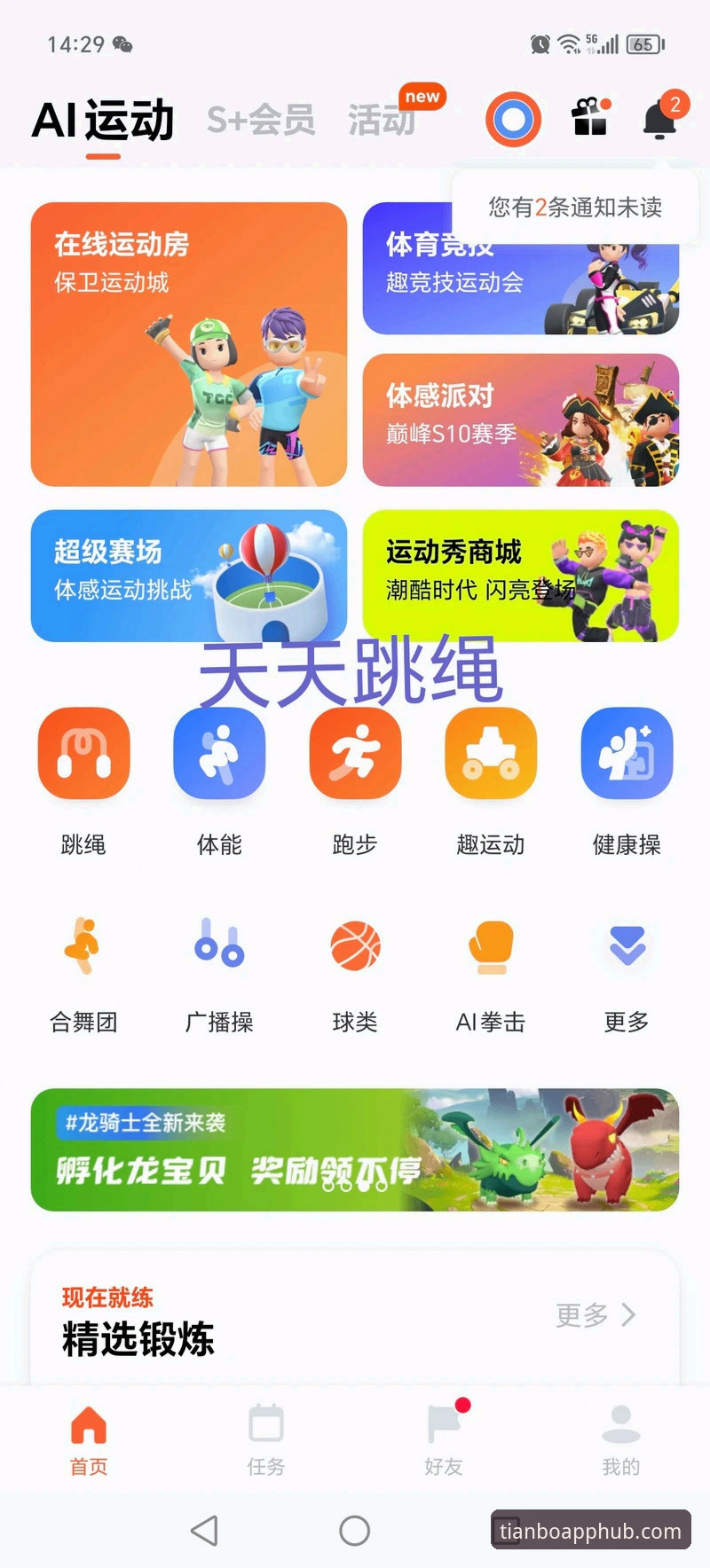Open the 体能 fitness training icon
This screenshot has height=1568, width=710.
coord(219,753)
